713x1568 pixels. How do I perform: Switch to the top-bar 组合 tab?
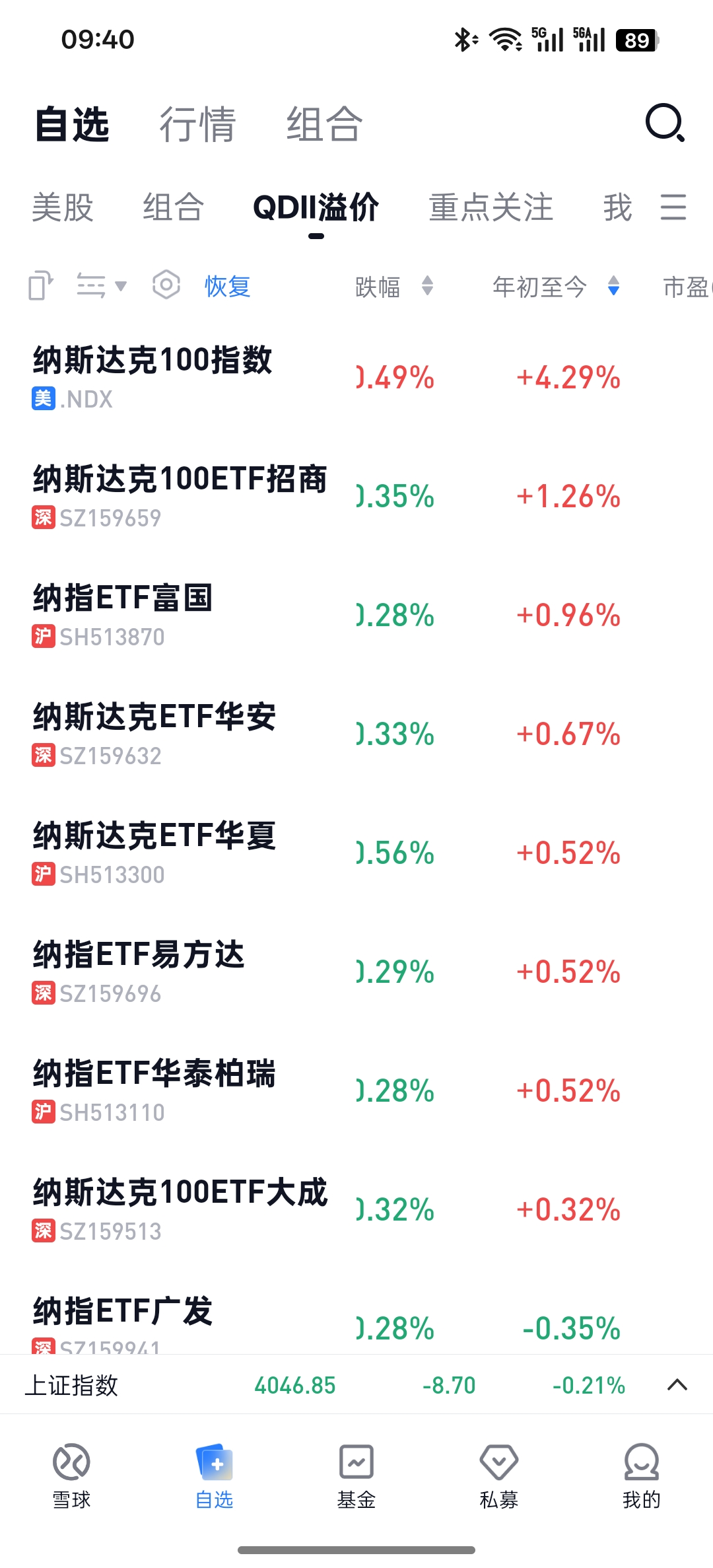(324, 124)
